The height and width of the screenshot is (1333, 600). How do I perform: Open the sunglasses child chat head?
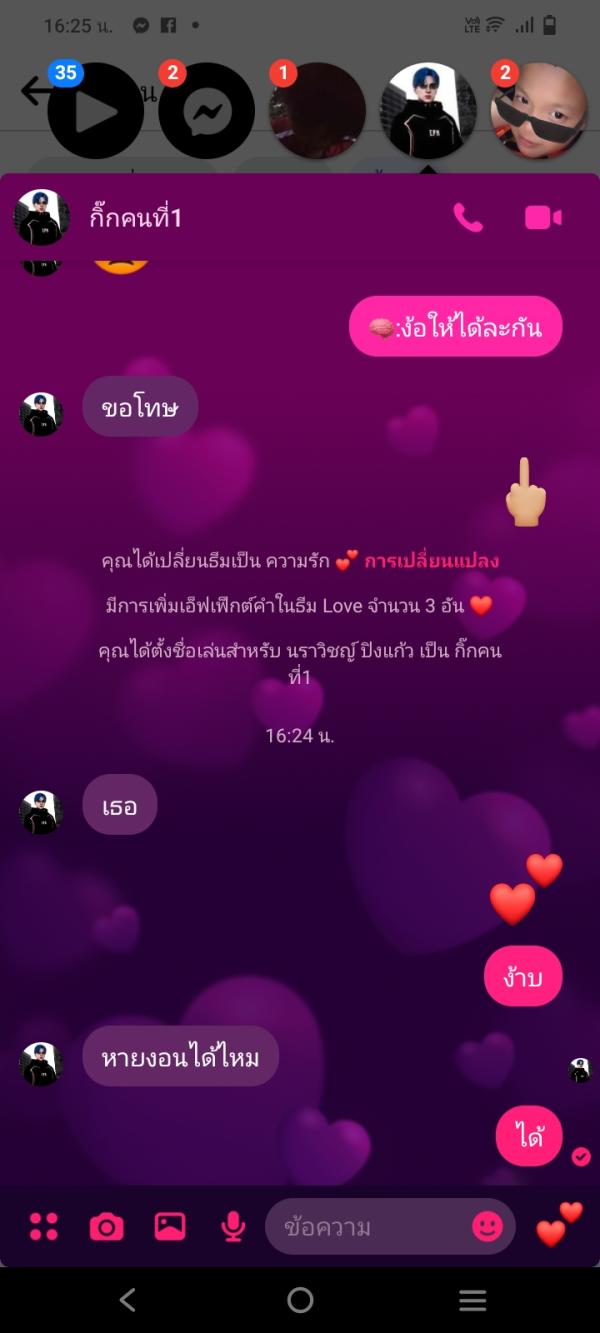[x=538, y=111]
